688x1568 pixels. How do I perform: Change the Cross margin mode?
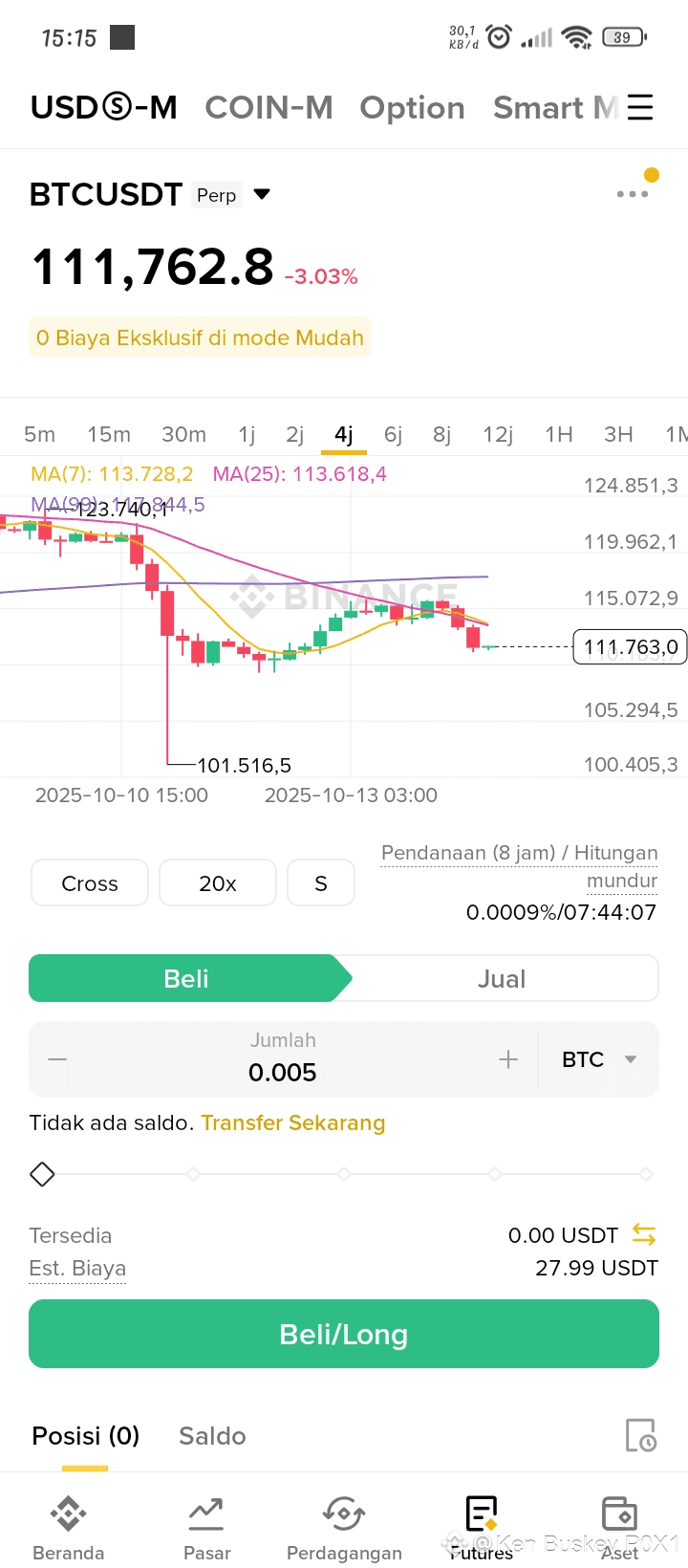90,883
